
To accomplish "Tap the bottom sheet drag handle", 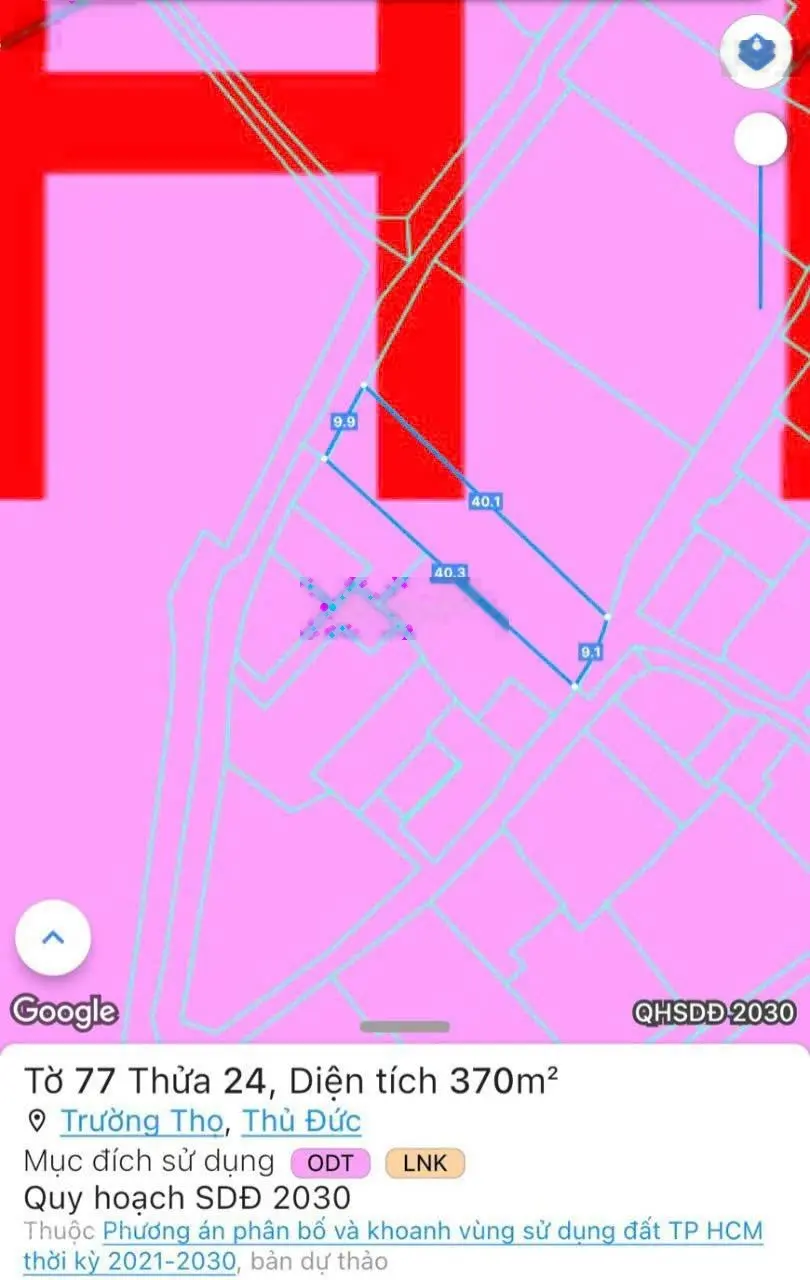I will point(405,1026).
